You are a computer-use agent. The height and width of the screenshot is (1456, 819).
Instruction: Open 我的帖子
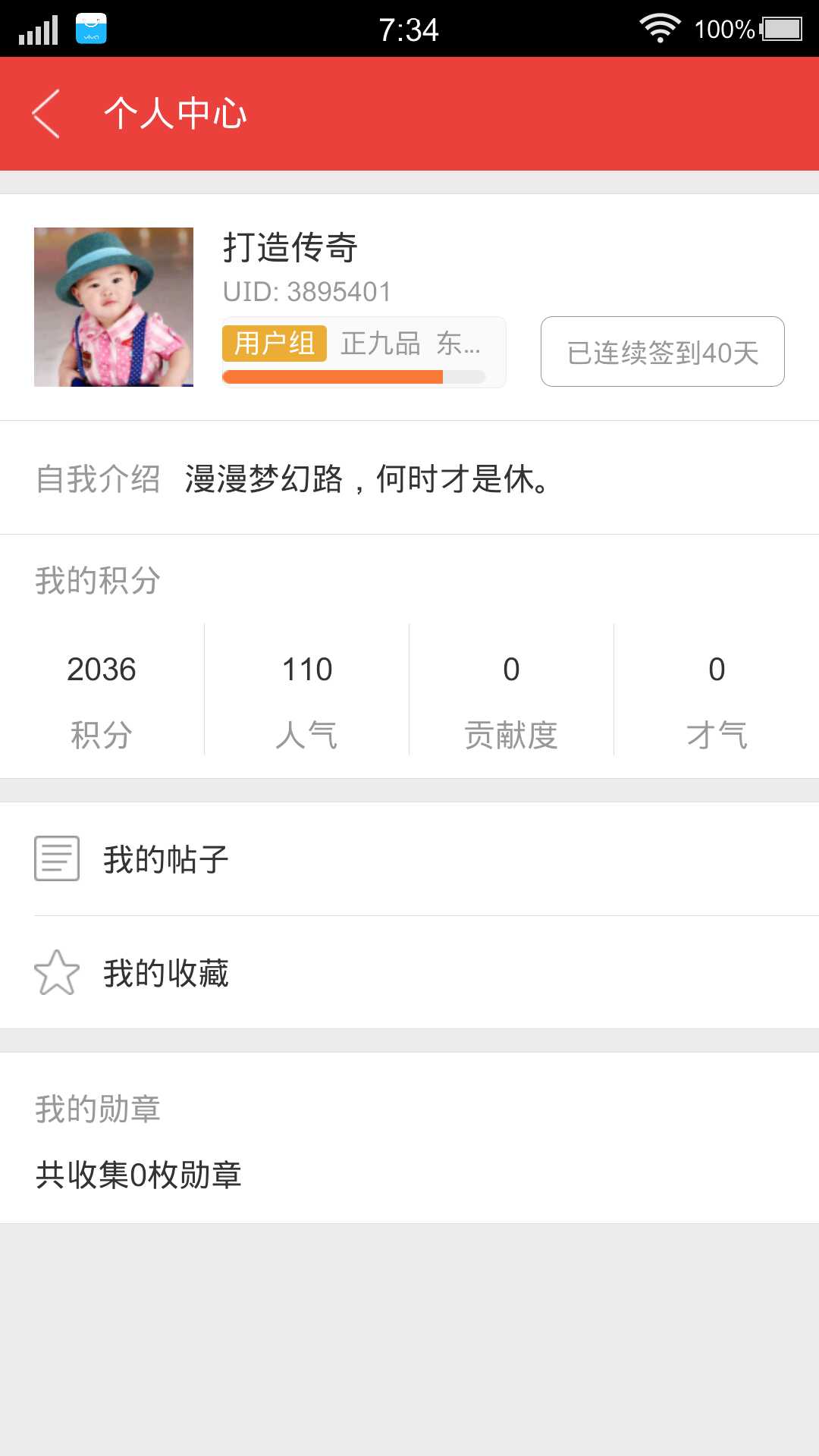pyautogui.click(x=409, y=859)
